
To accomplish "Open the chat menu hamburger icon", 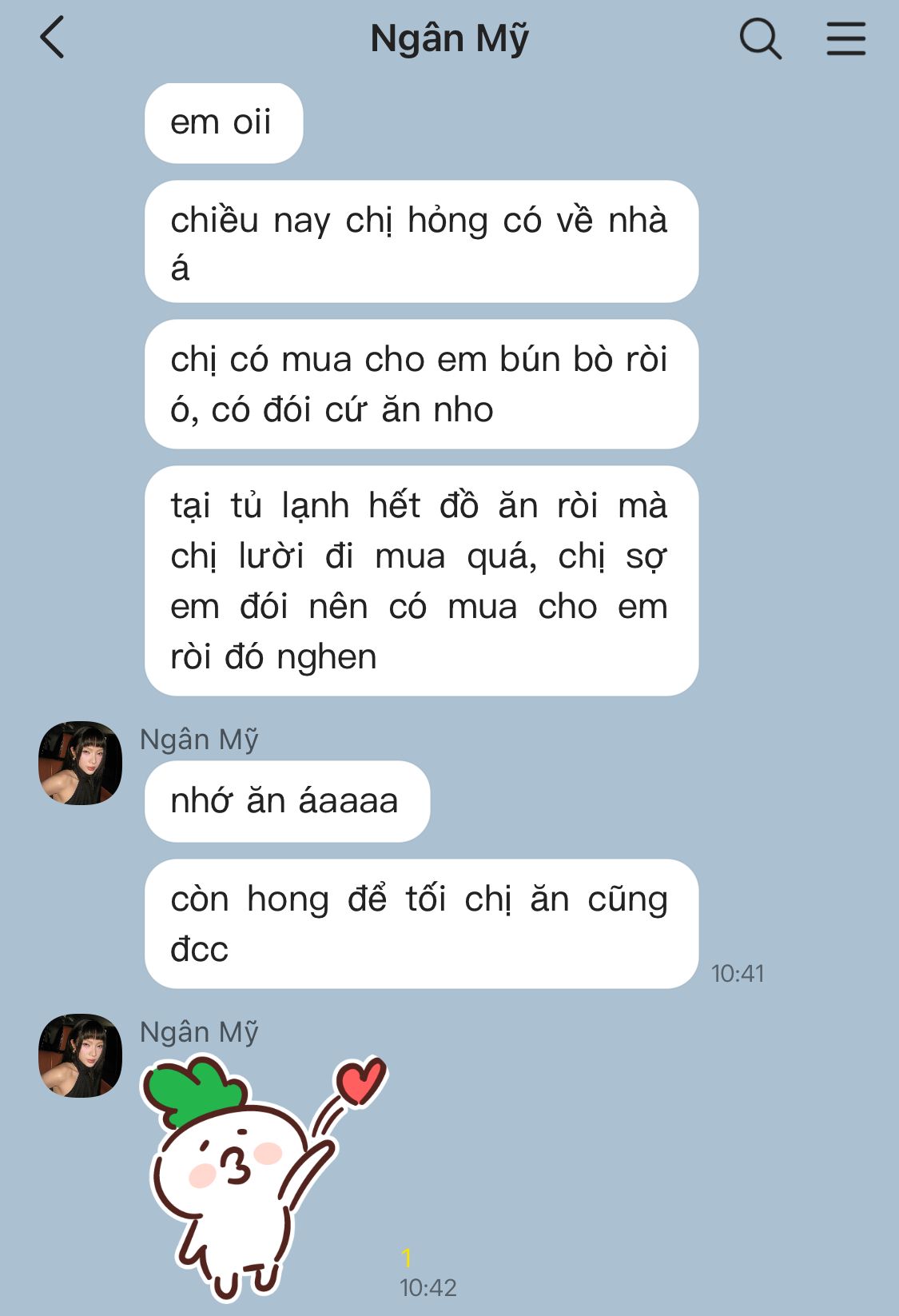I will [x=845, y=38].
